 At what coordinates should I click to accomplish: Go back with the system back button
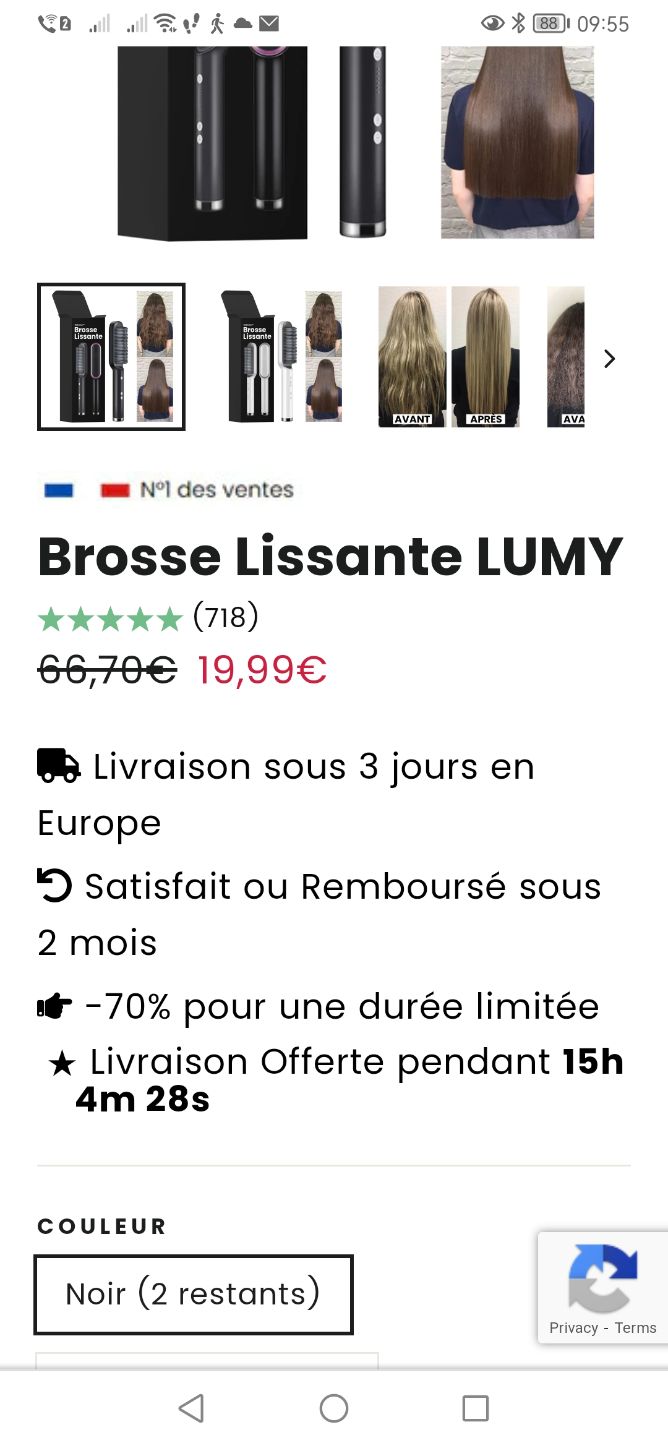[x=191, y=1408]
